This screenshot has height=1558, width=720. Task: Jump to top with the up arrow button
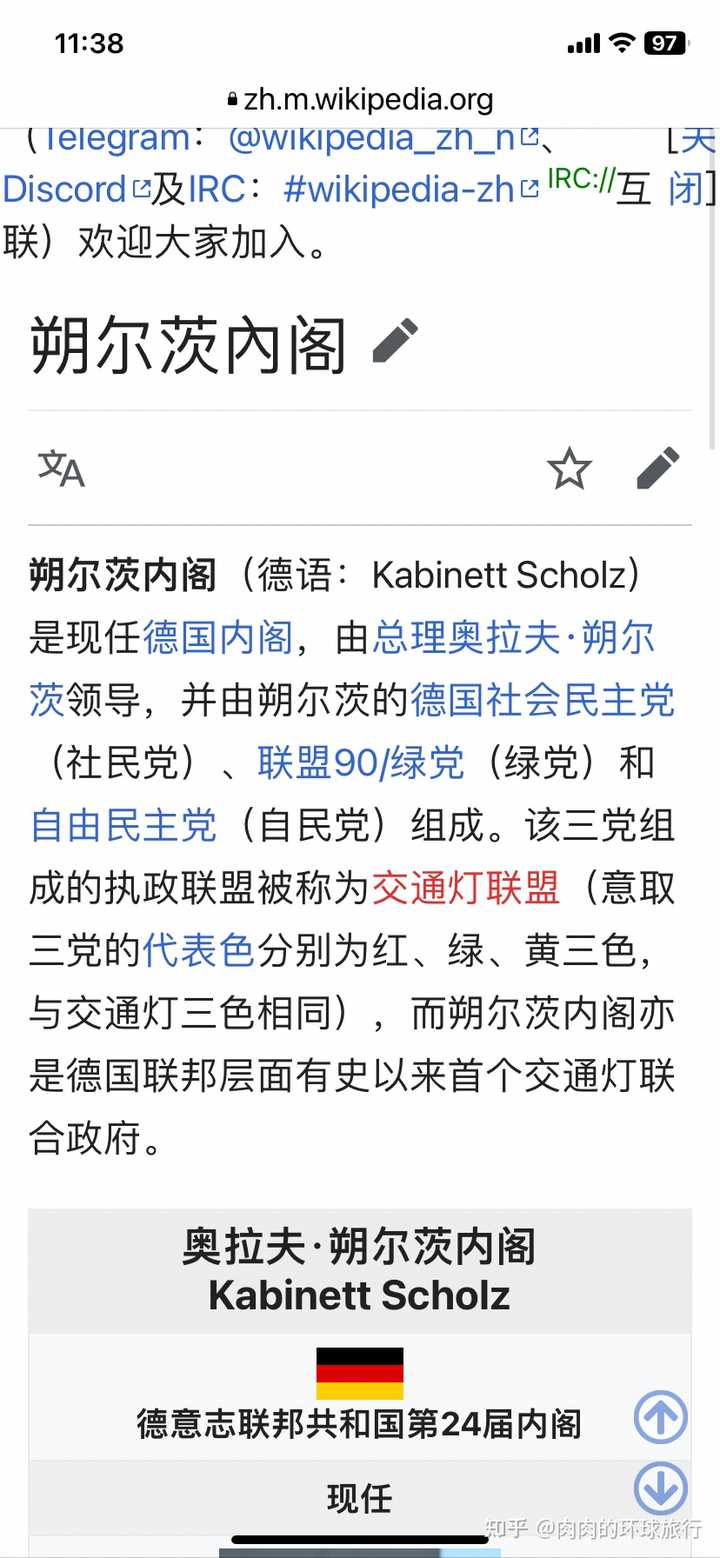(x=661, y=1416)
